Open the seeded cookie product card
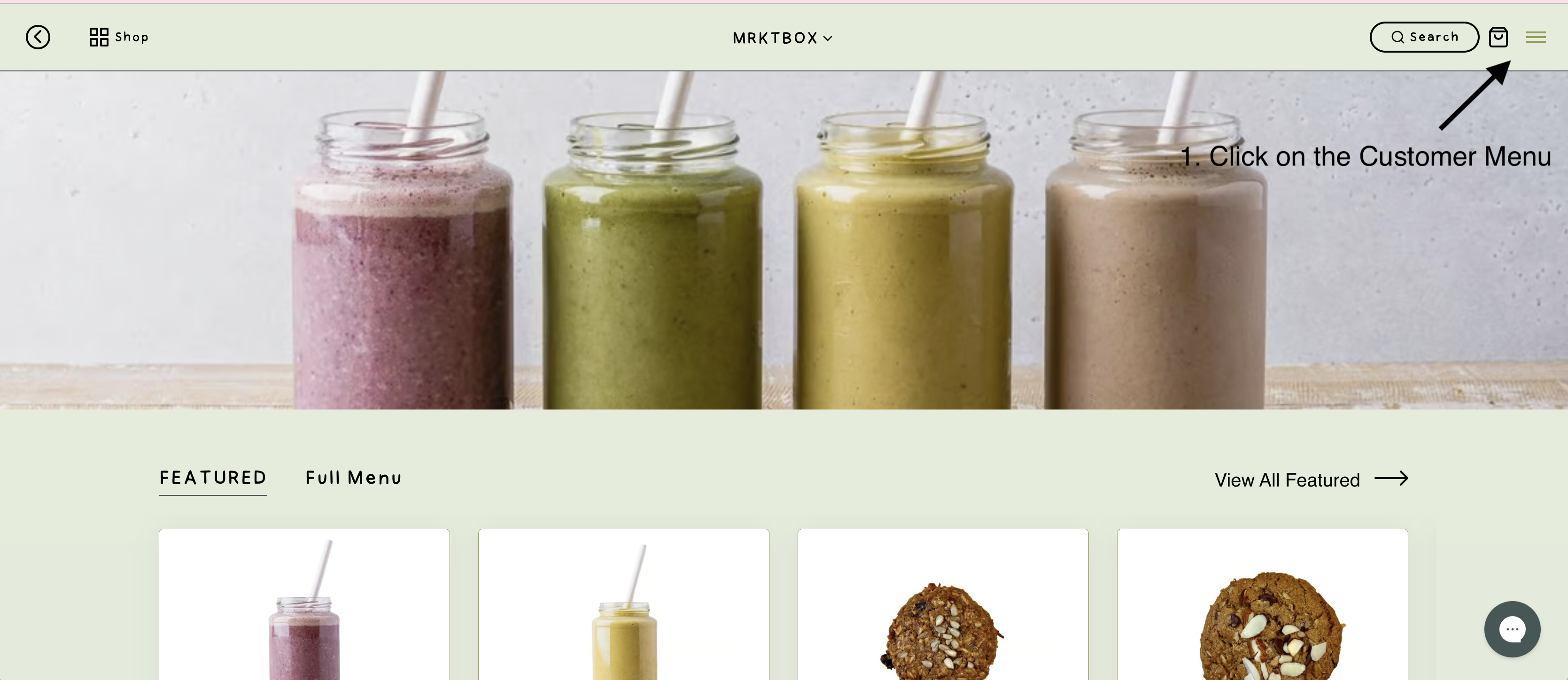The height and width of the screenshot is (680, 1568). click(x=943, y=606)
